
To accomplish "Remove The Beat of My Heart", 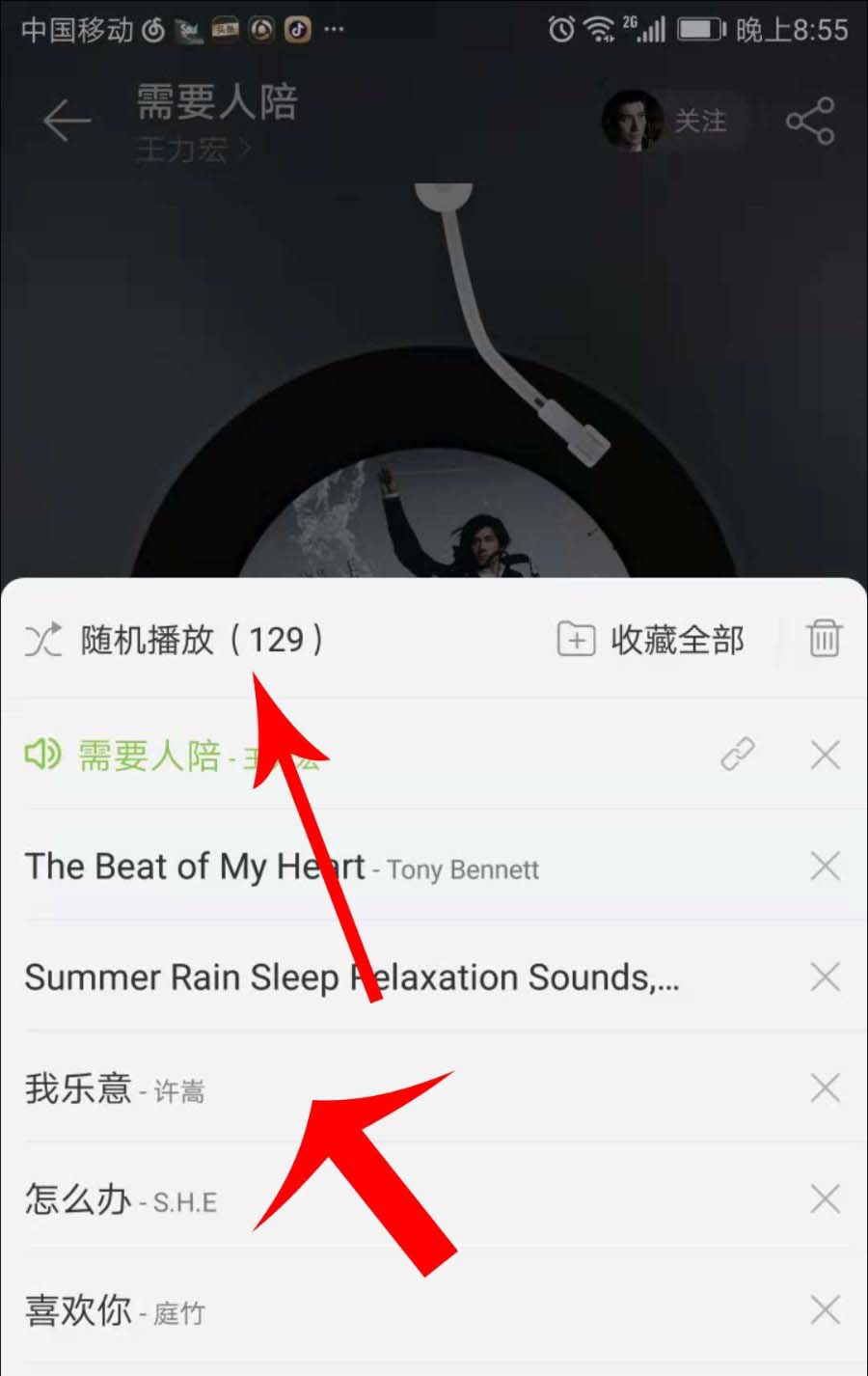I will click(x=826, y=867).
